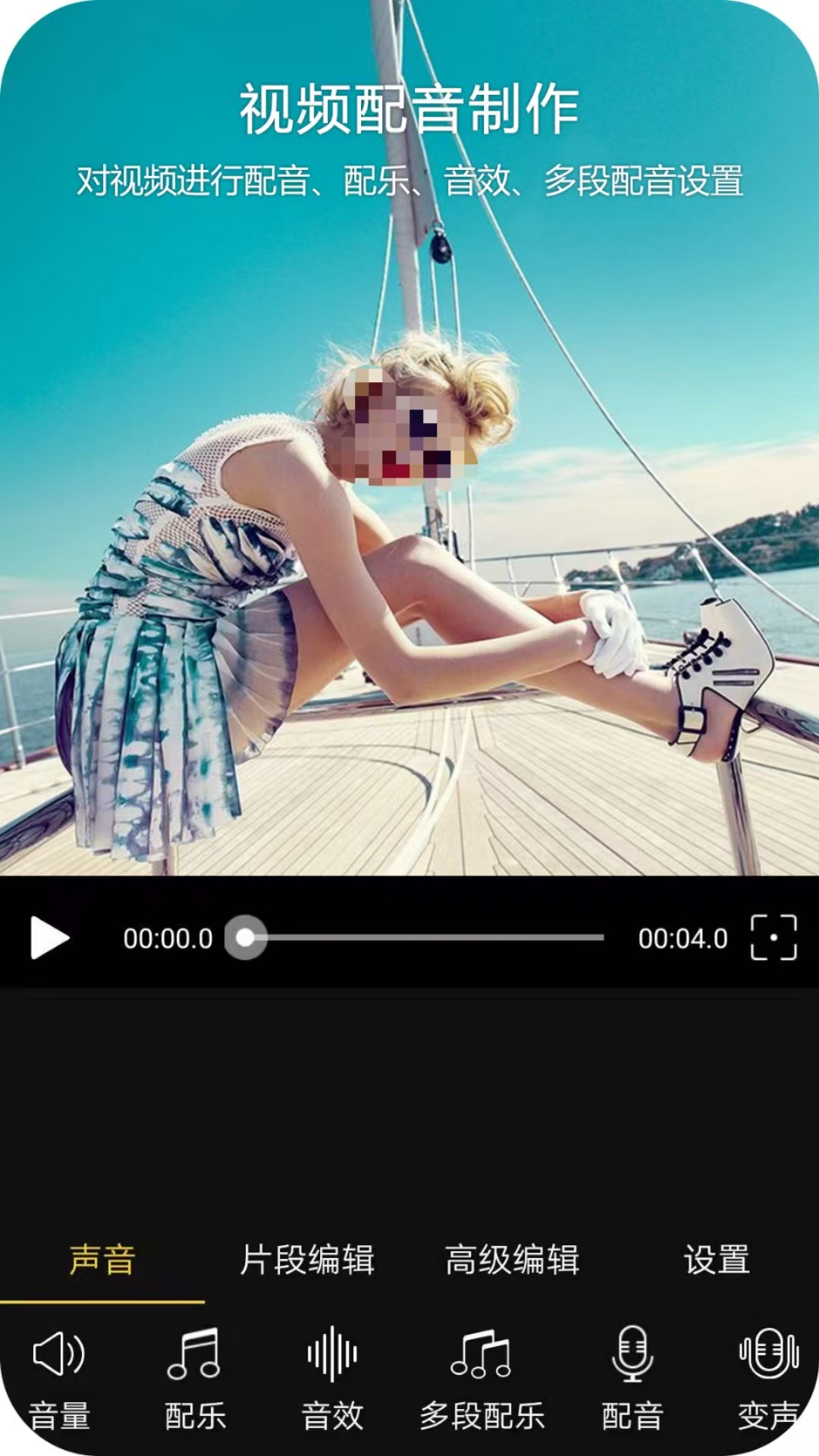
Task: Open the 设置 tab
Action: [717, 1260]
